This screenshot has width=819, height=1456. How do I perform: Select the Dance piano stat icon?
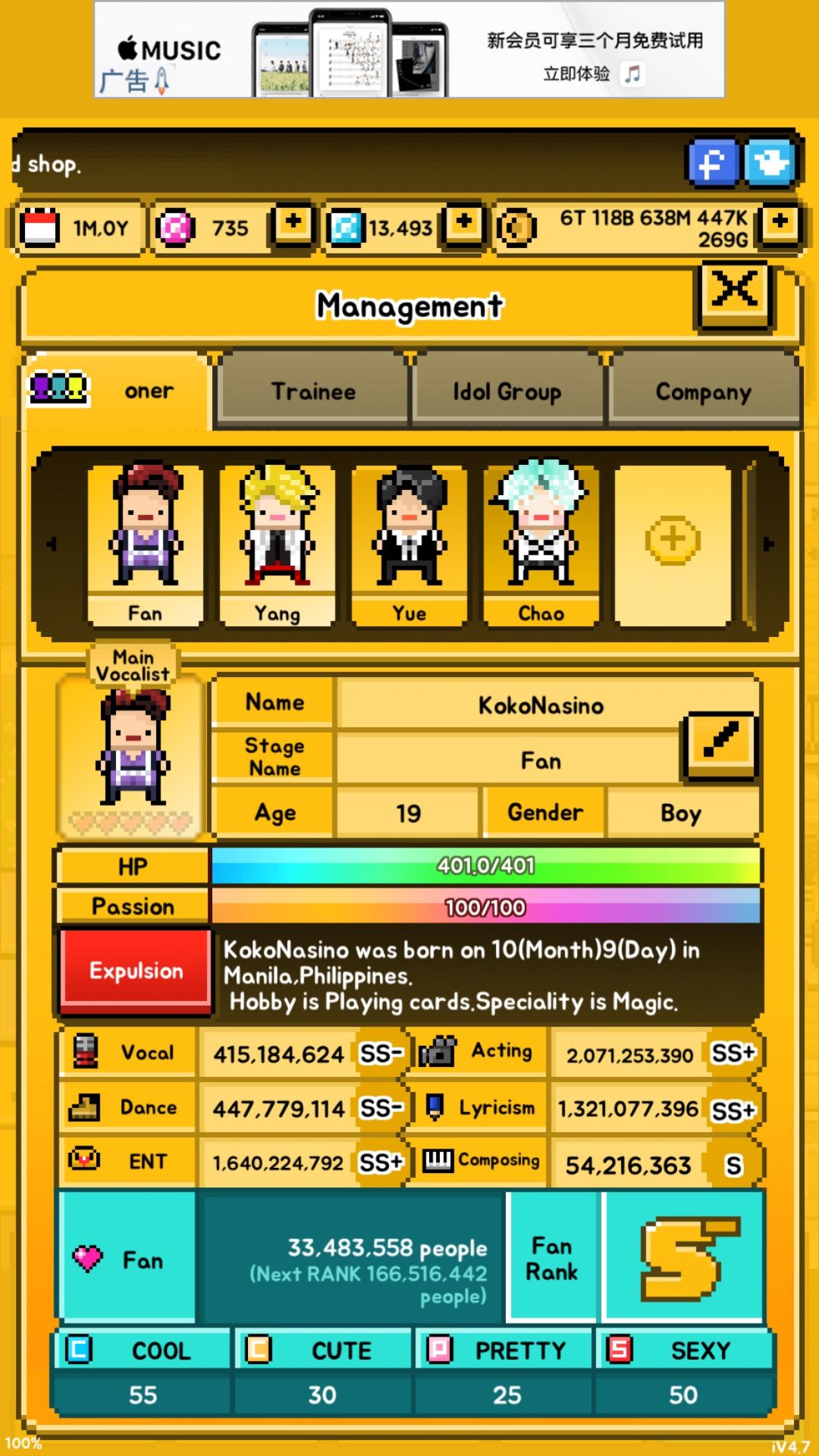click(x=85, y=1108)
